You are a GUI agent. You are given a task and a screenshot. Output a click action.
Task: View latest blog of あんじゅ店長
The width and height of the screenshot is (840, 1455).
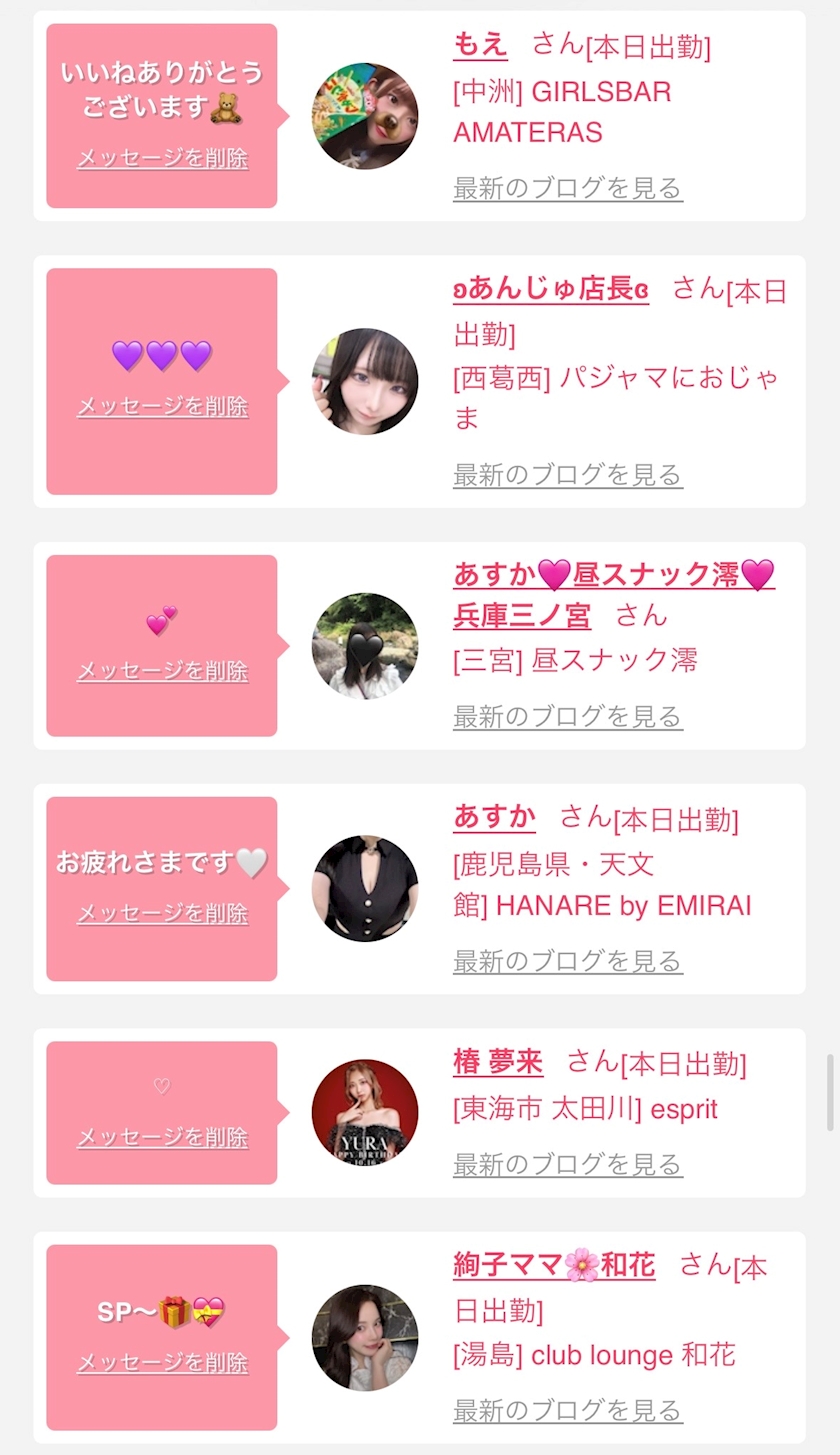pos(567,474)
